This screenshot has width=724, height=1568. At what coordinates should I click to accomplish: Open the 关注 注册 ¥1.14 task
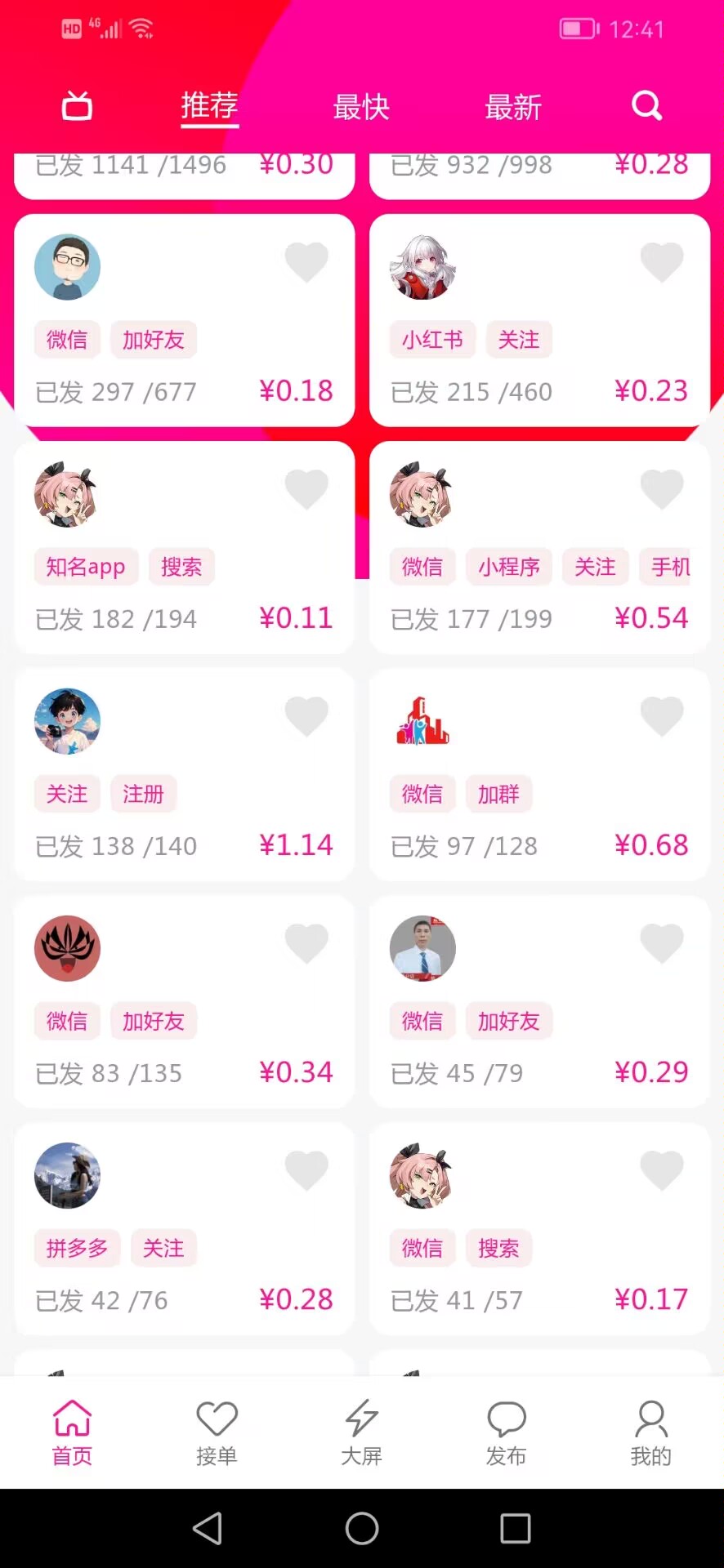click(x=185, y=774)
